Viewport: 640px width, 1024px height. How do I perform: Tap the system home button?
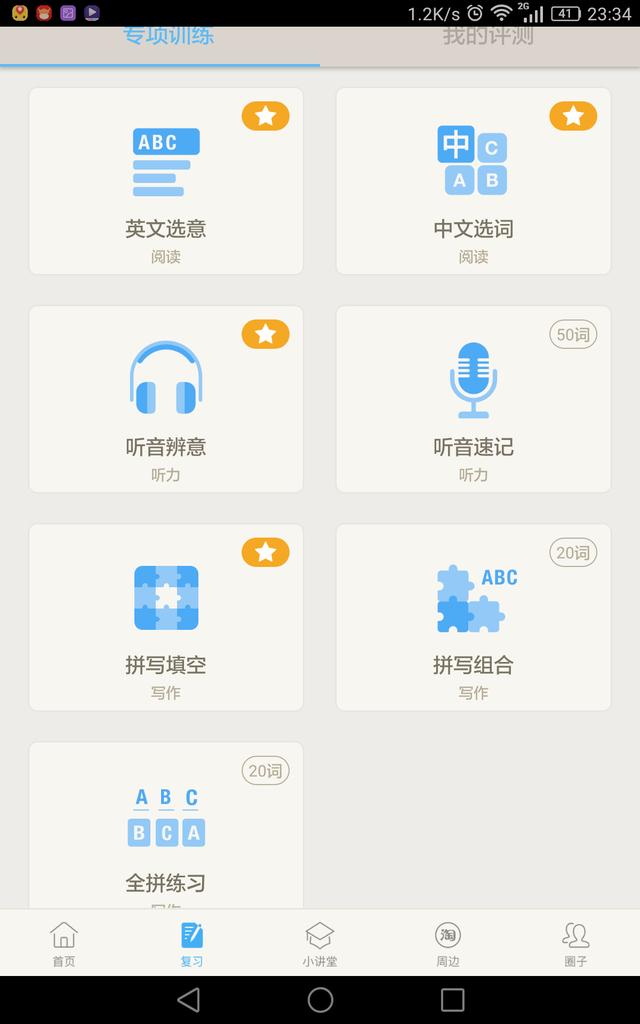(x=320, y=999)
